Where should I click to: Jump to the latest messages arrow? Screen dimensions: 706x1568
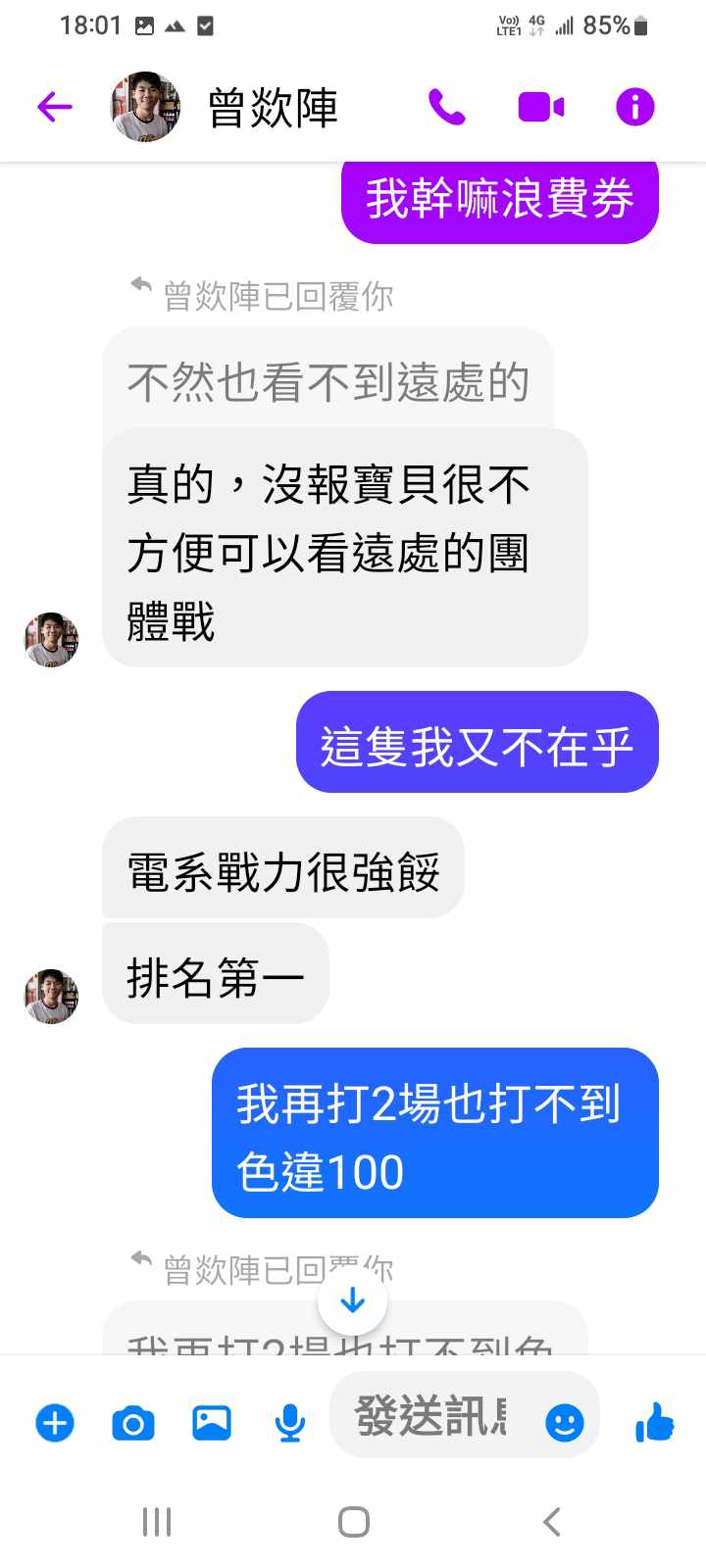pos(352,1301)
